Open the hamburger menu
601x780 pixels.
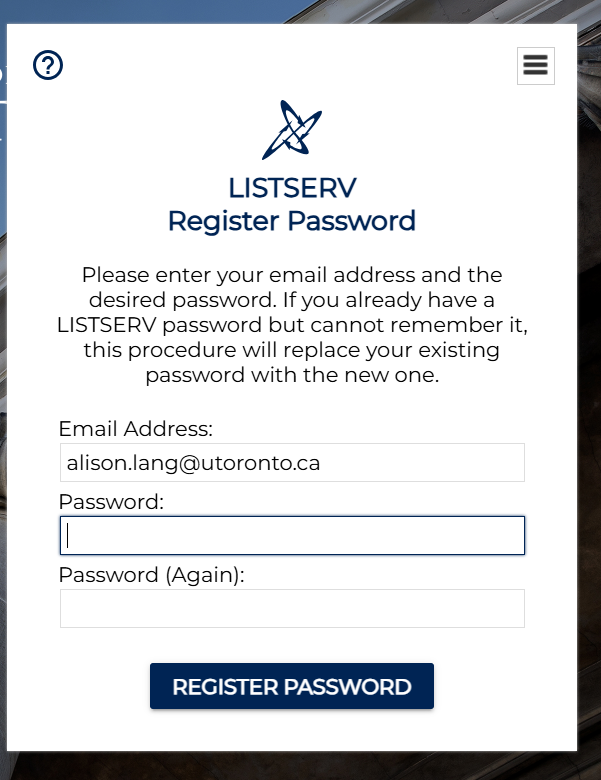tap(535, 65)
